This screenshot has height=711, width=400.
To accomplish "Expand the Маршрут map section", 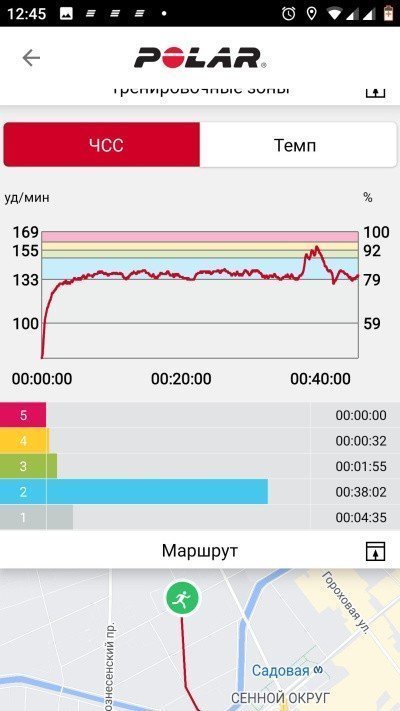I will pos(375,551).
